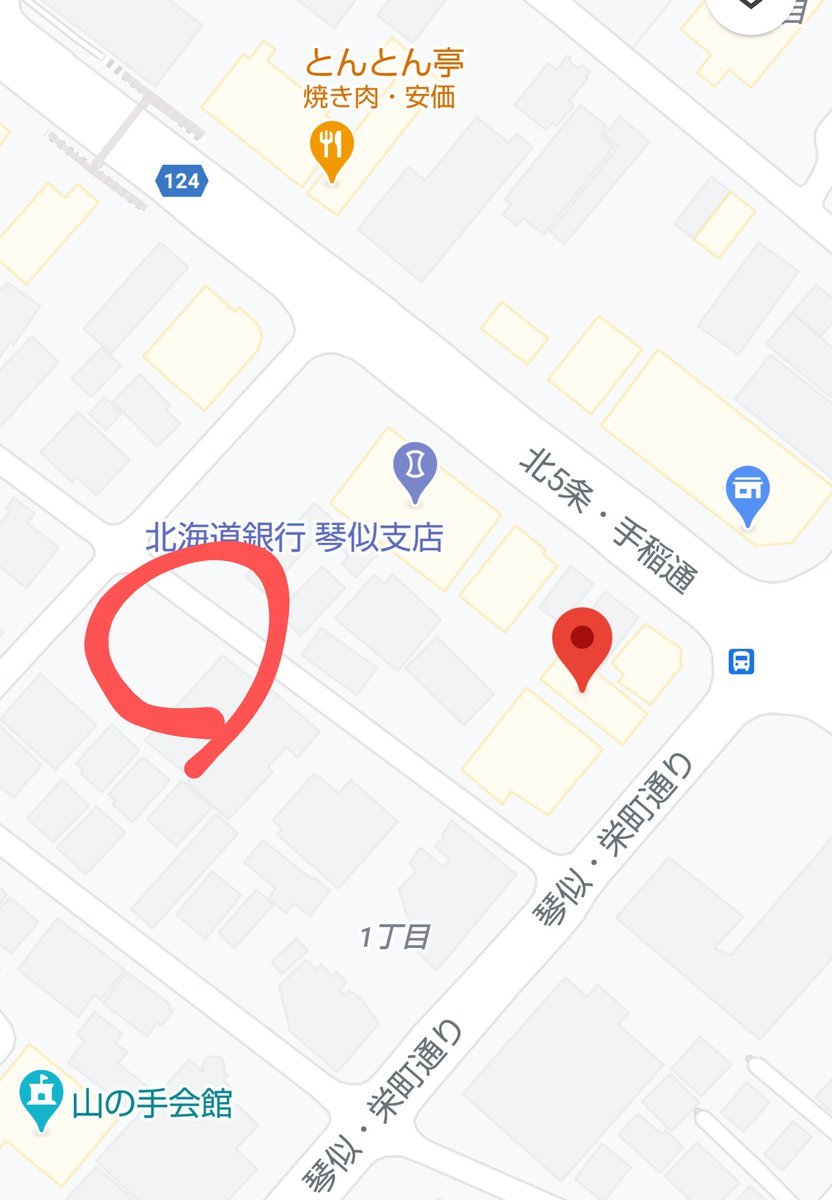Click the 北海道銀行 琴似支店 label
832x1200 pixels.
point(298,538)
